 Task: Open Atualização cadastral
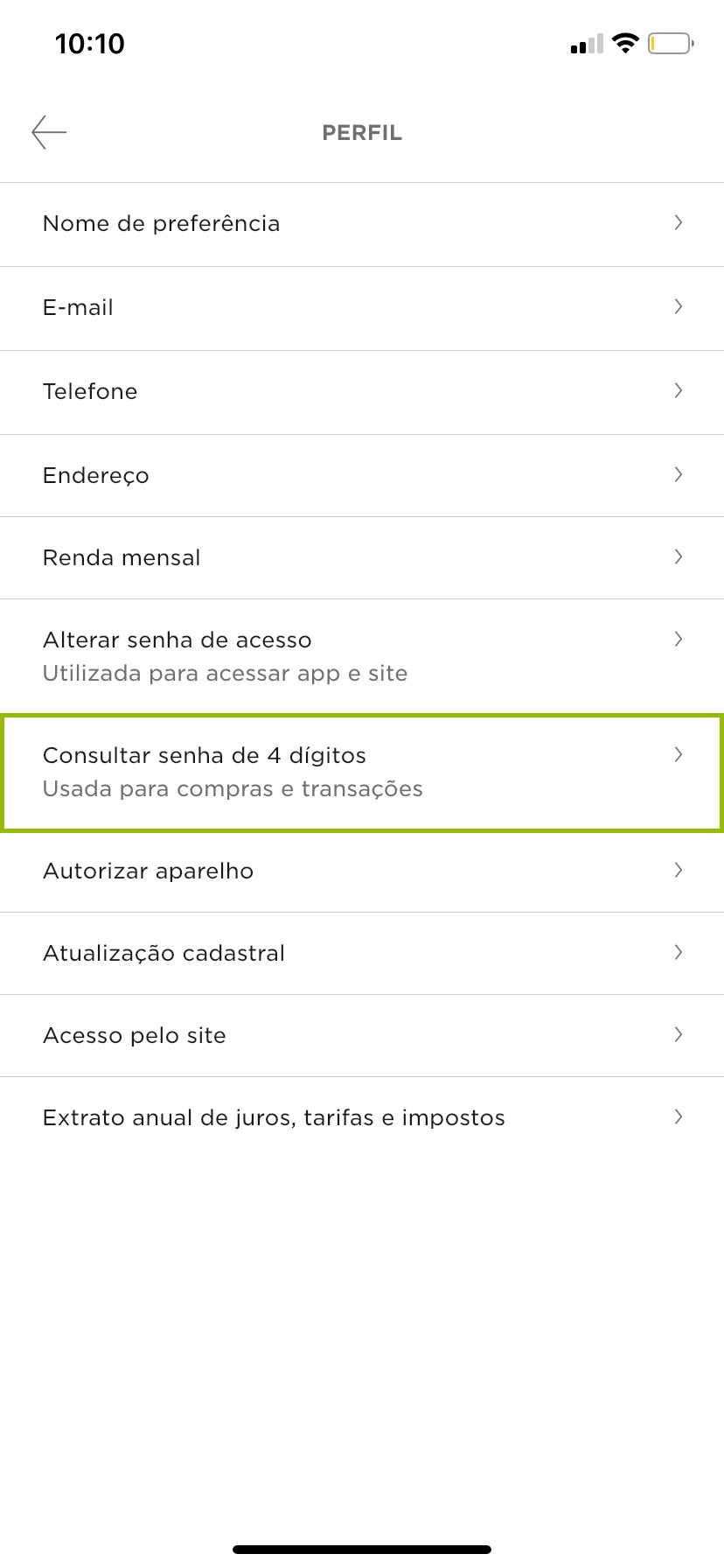coord(362,953)
